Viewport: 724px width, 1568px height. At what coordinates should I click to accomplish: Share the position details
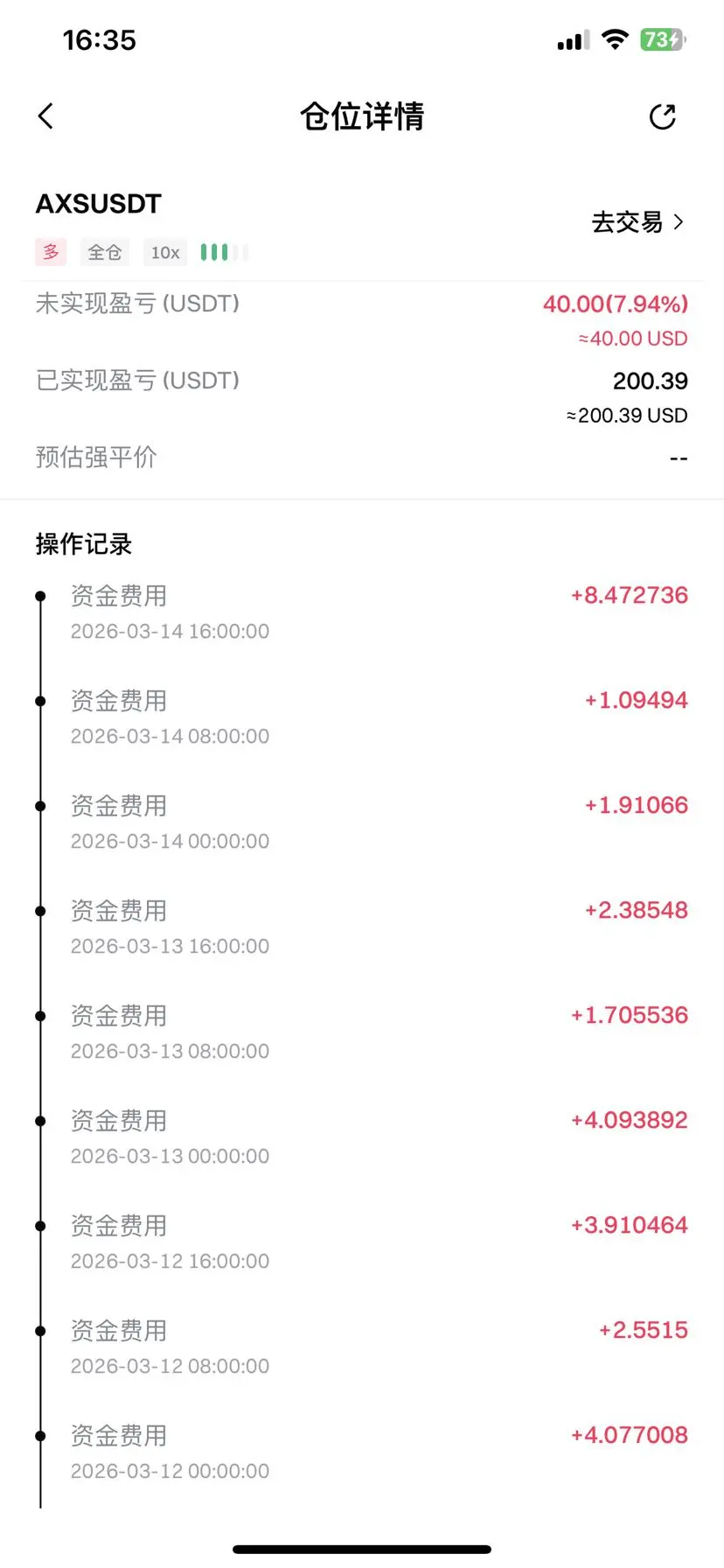click(663, 116)
